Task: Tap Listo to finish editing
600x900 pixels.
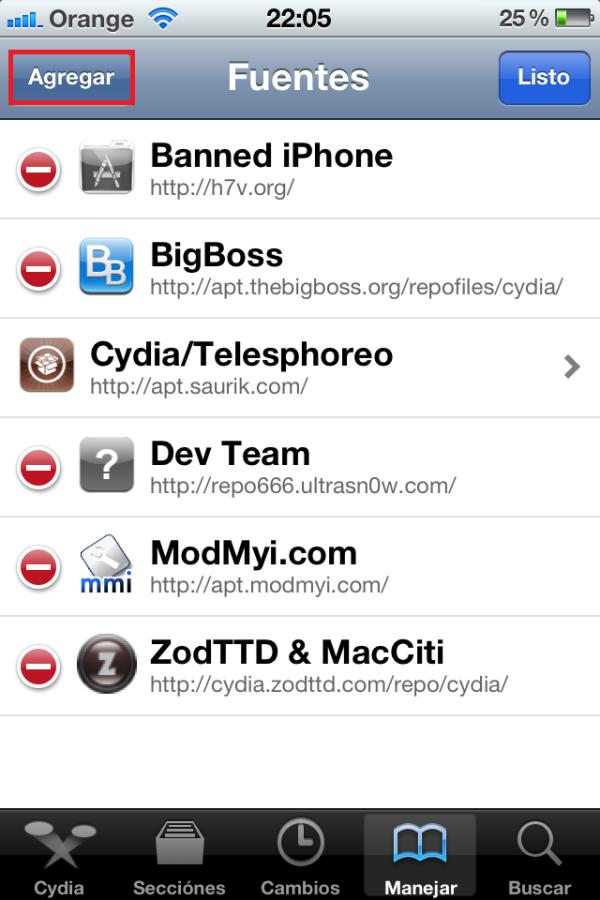Action: [x=543, y=77]
